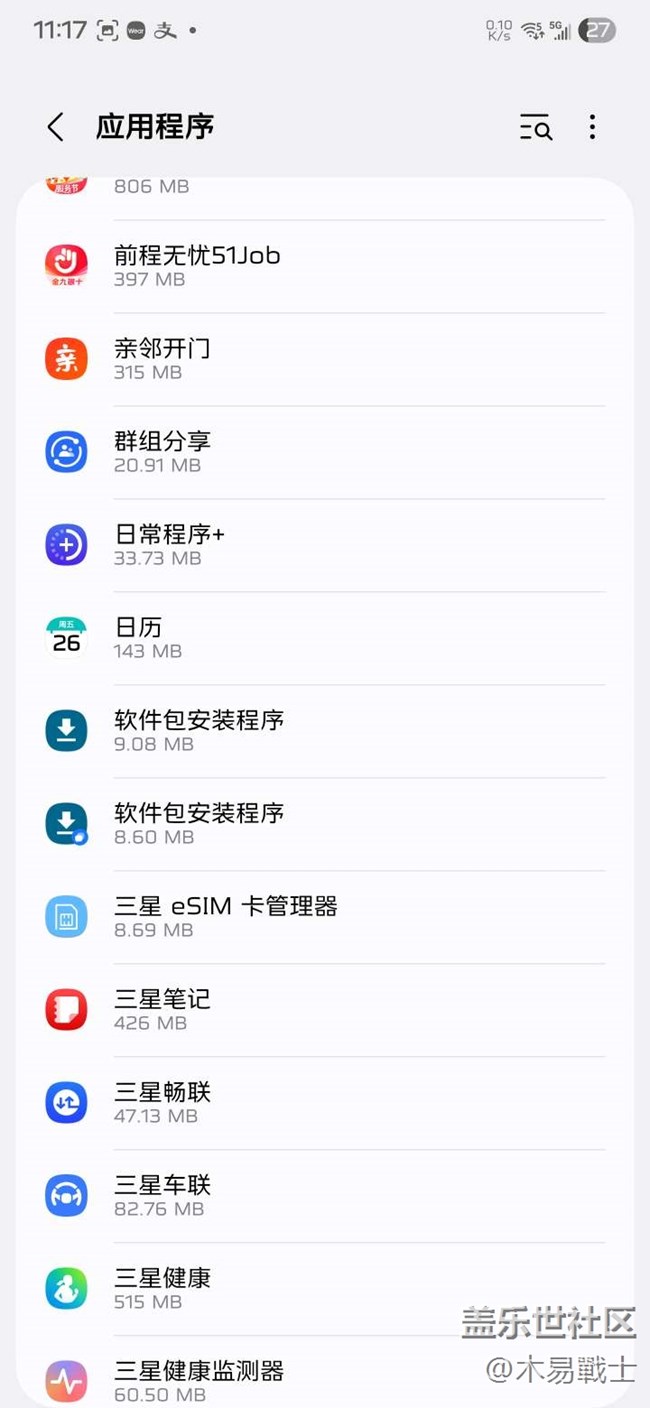Open 软件包安装程序 sized 8.60 MB
650x1408 pixels.
[x=325, y=824]
